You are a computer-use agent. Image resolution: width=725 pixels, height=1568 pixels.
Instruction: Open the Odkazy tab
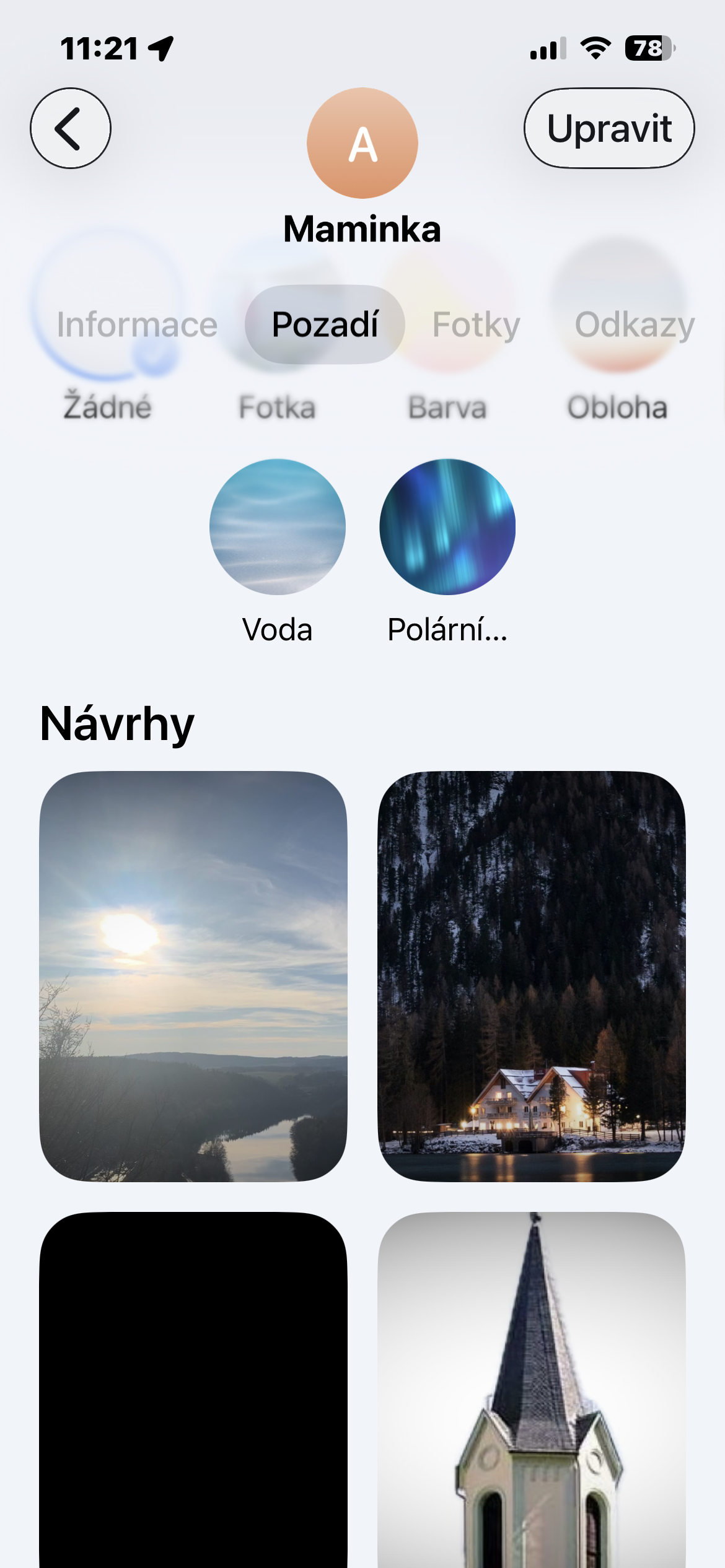click(634, 324)
